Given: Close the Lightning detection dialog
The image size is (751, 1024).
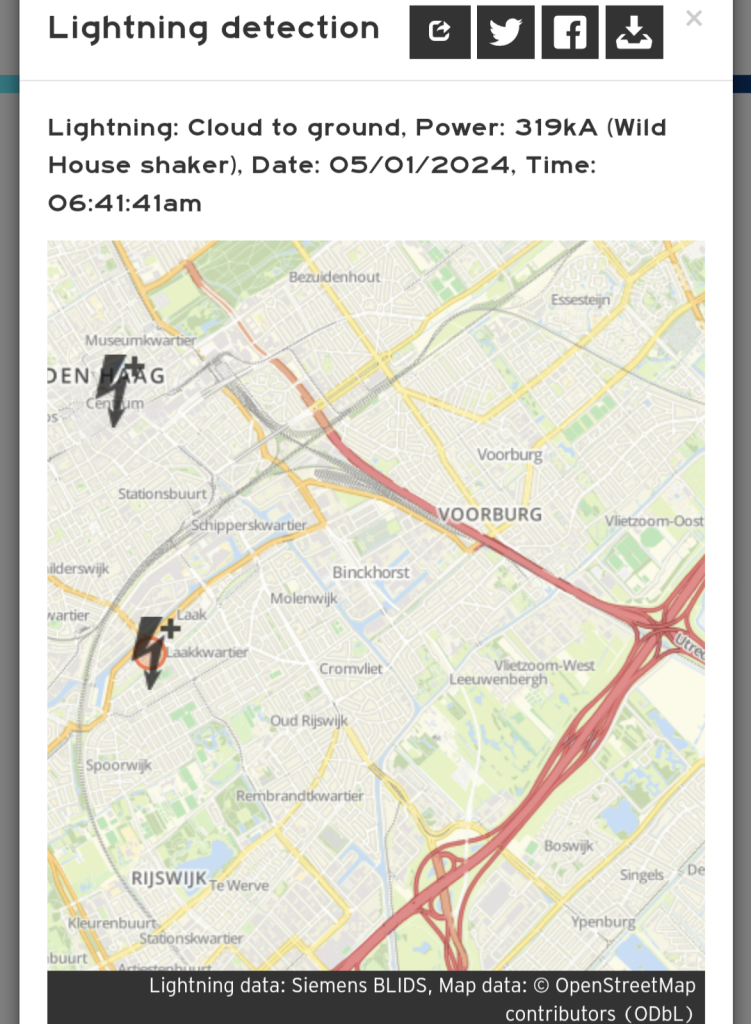Looking at the screenshot, I should [694, 18].
